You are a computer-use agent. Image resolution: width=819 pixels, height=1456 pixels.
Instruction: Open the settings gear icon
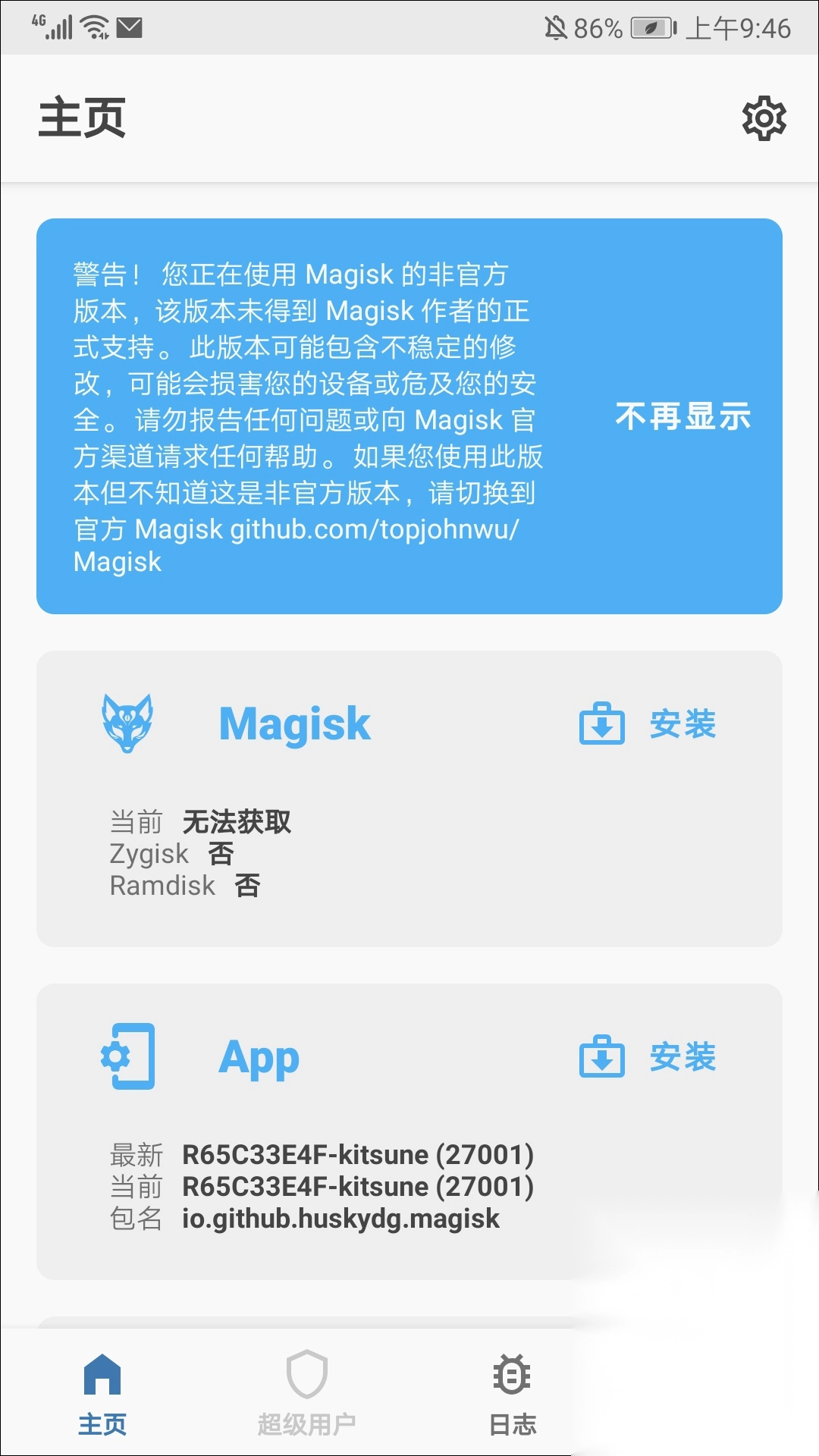coord(764,118)
